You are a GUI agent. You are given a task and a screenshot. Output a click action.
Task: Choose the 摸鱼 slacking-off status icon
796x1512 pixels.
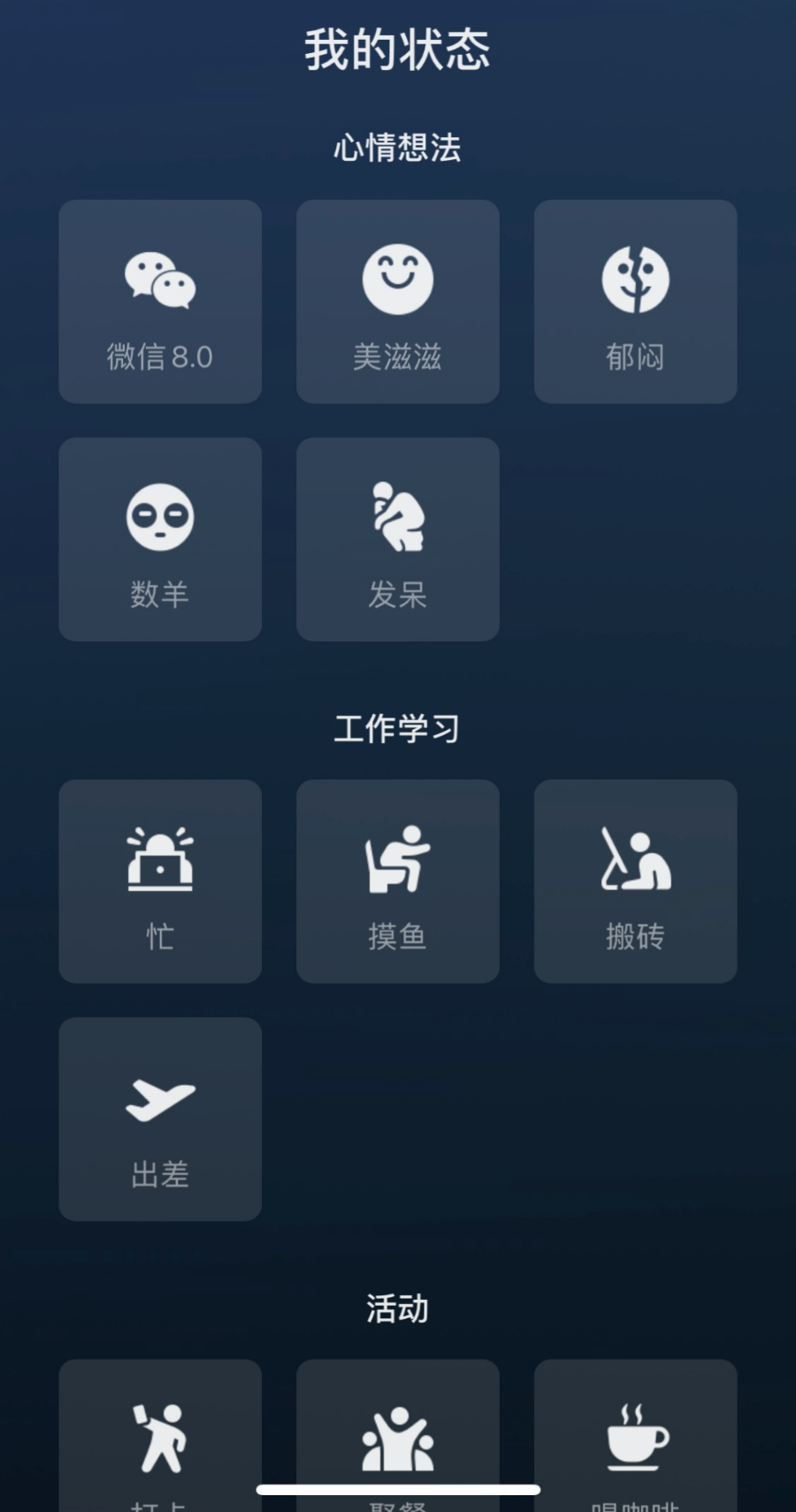[x=397, y=881]
